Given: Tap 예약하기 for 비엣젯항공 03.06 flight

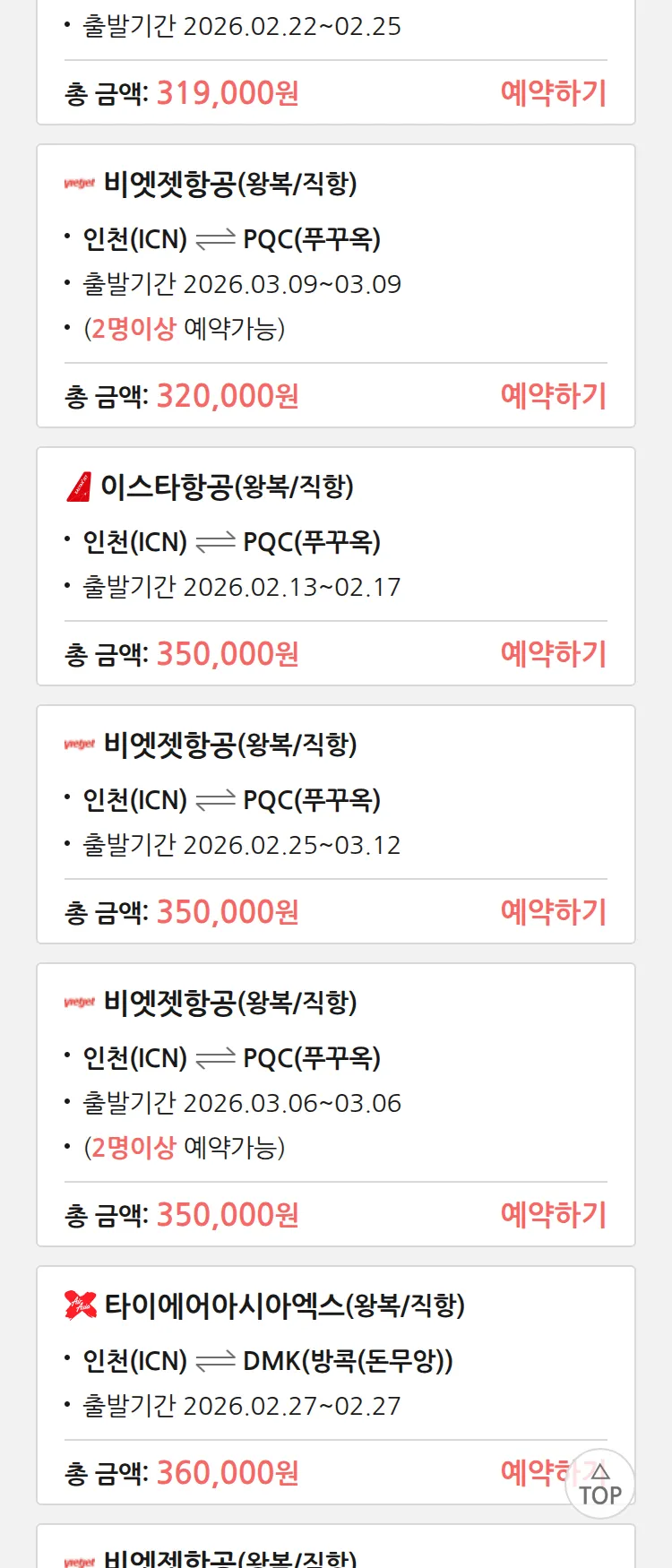Looking at the screenshot, I should (553, 1215).
